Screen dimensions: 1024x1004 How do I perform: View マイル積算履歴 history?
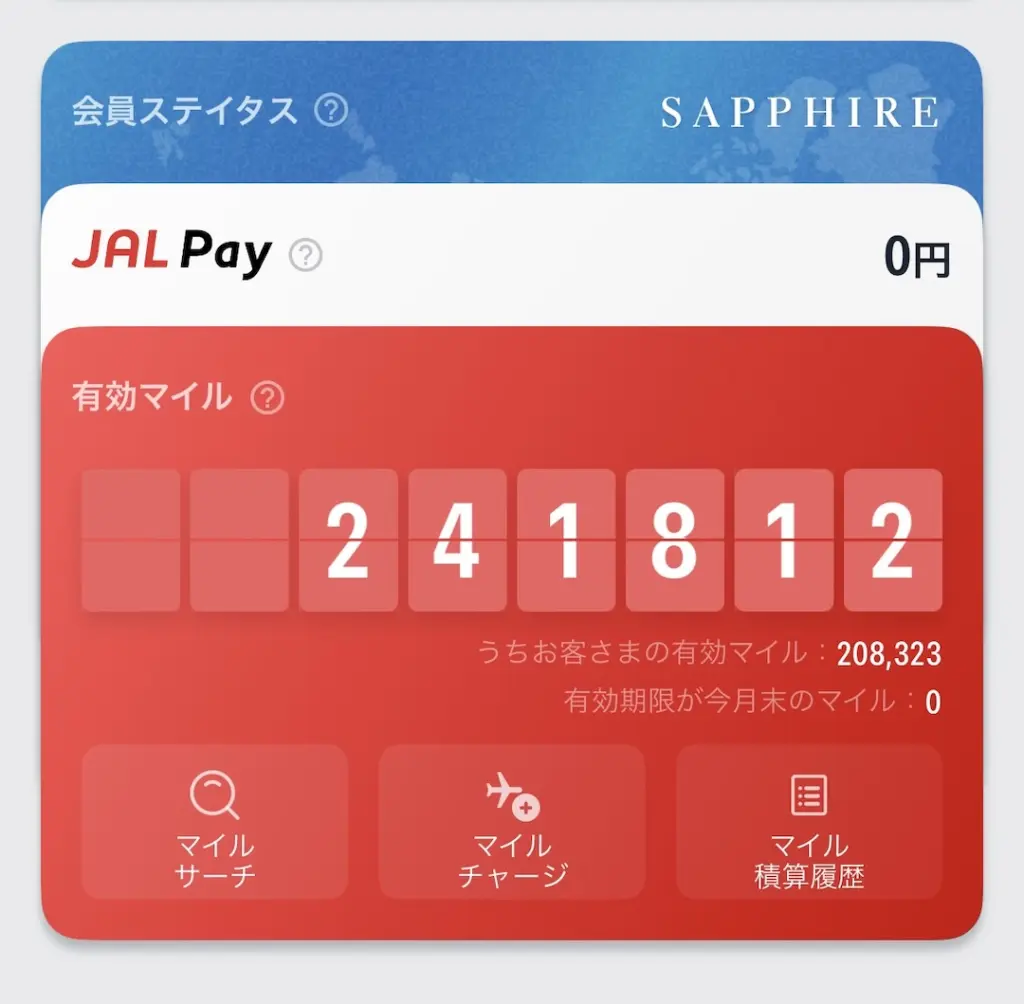pos(808,821)
